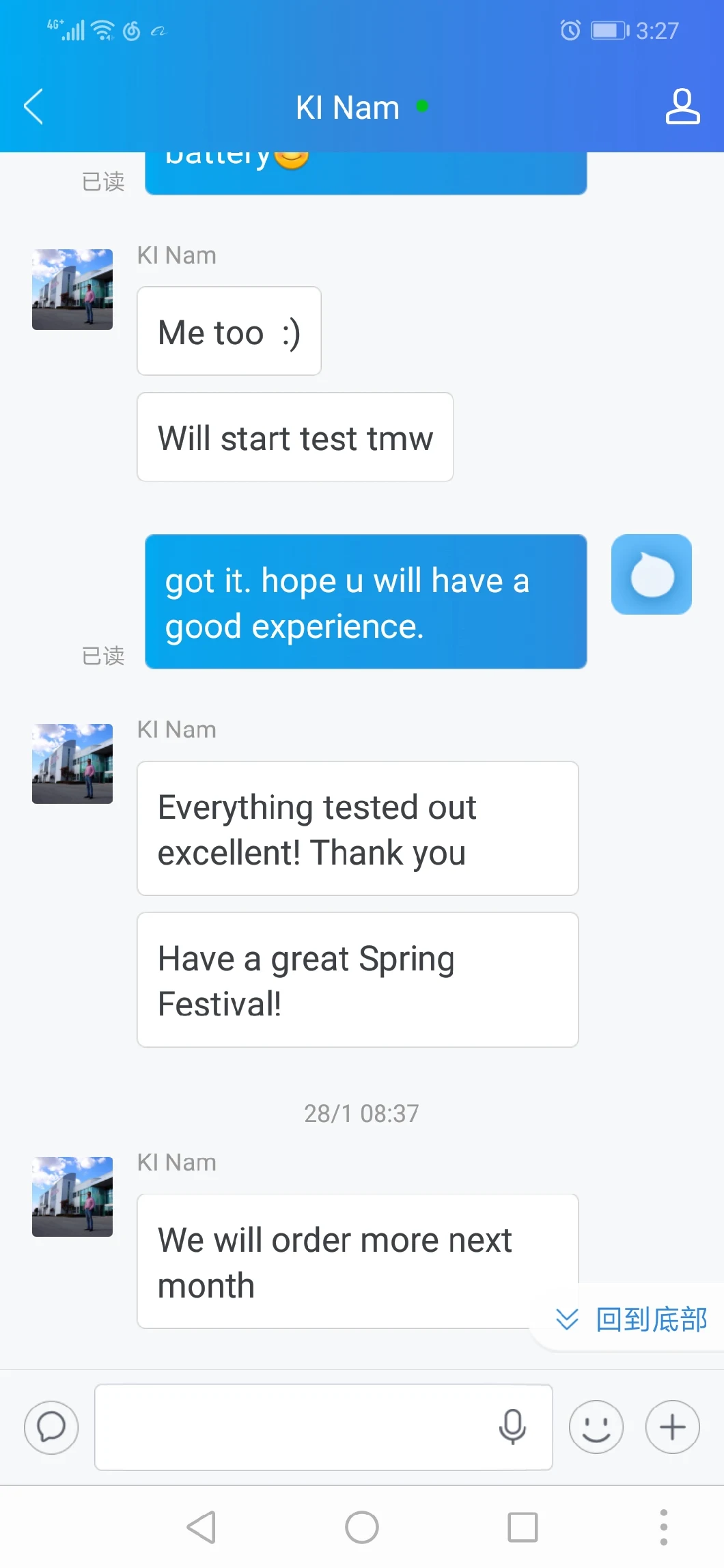Go back from KI Nam chat
The height and width of the screenshot is (1568, 724).
[33, 107]
